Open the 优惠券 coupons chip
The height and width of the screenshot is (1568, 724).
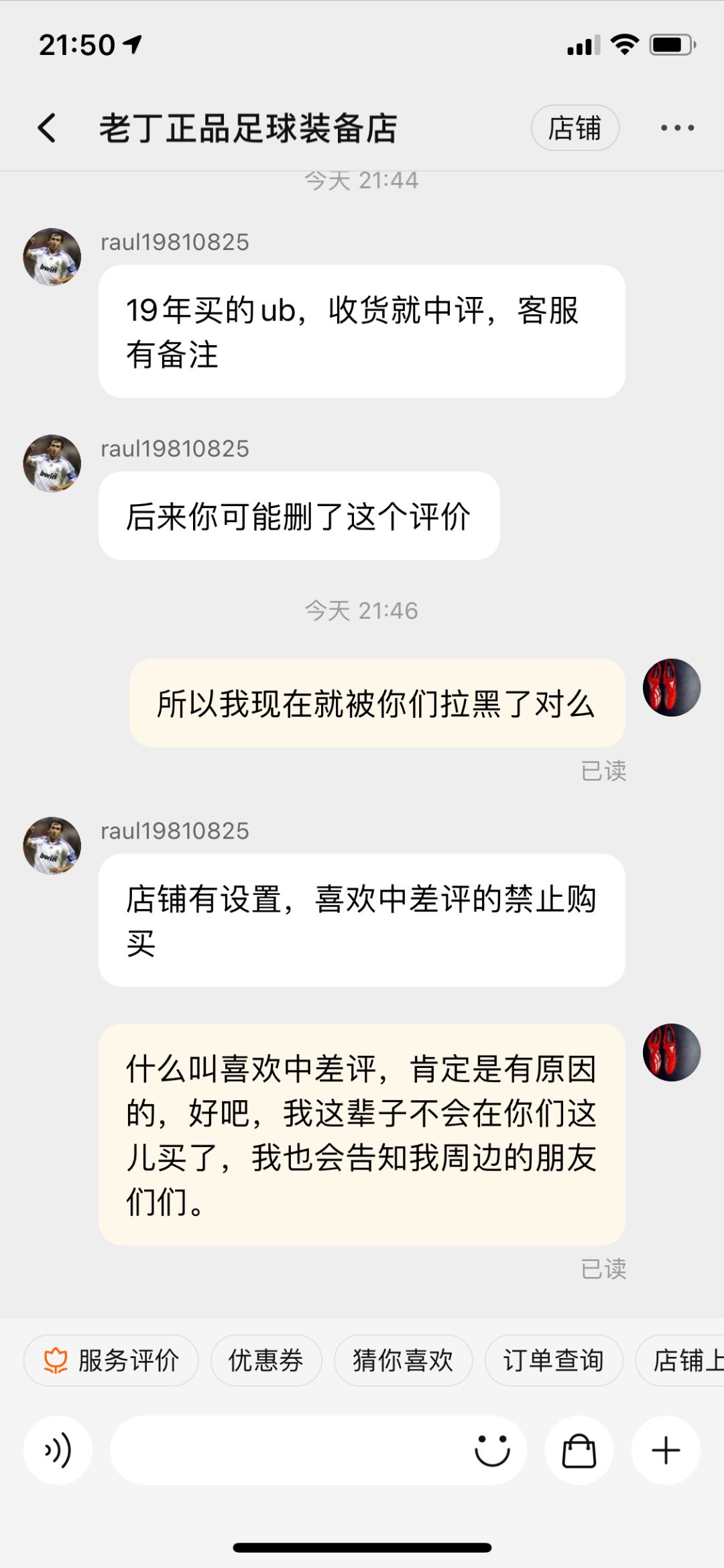[x=266, y=1360]
